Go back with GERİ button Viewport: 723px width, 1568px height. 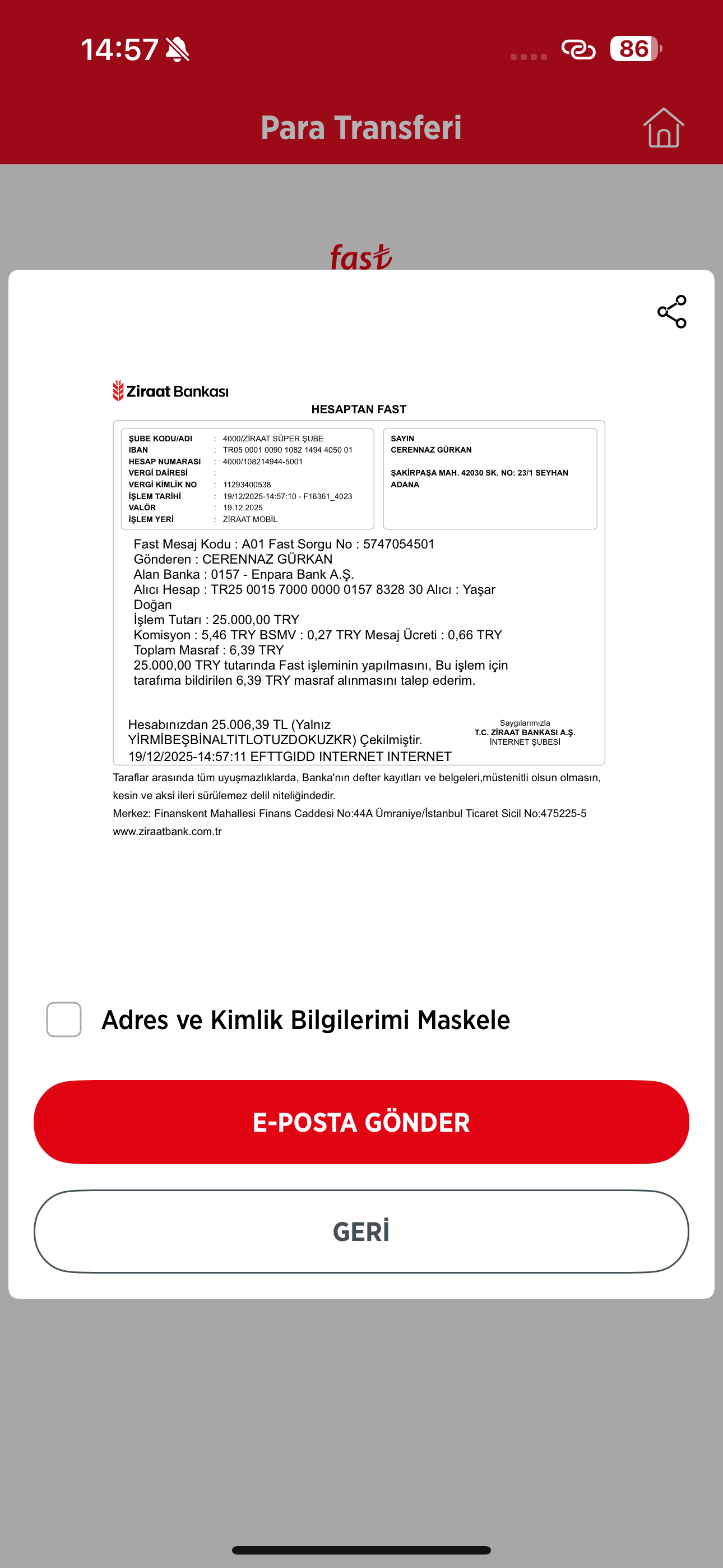pyautogui.click(x=361, y=1232)
